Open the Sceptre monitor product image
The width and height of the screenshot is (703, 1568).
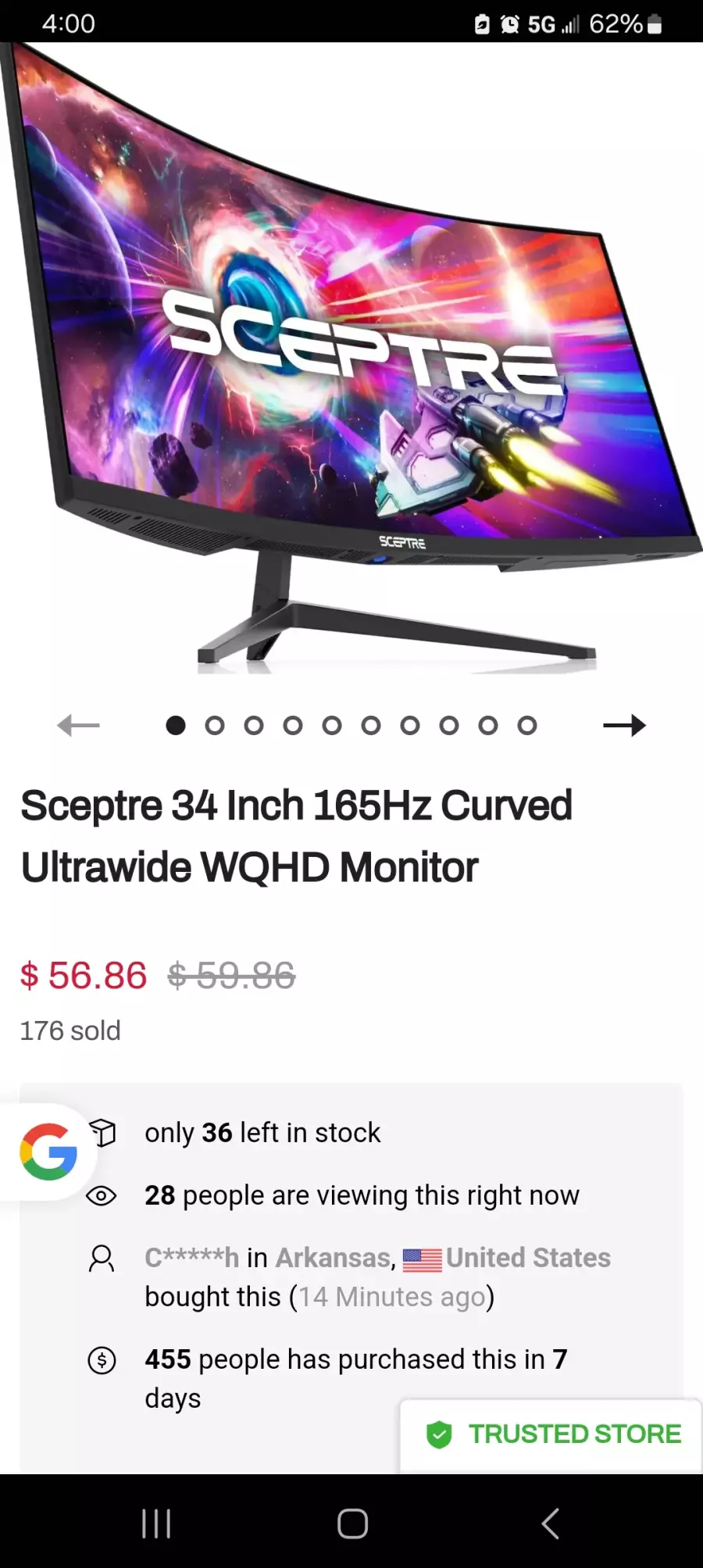351,359
